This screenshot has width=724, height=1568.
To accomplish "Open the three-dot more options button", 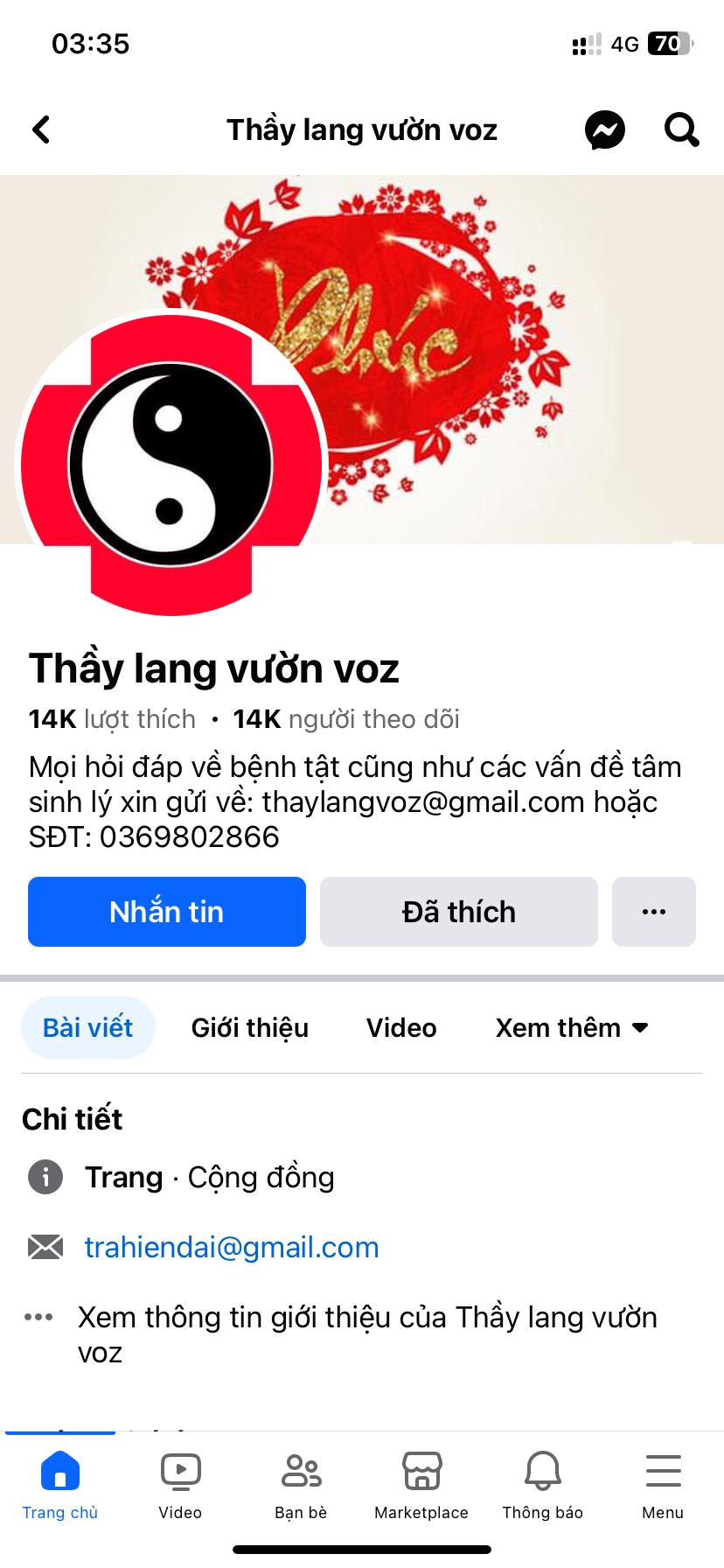I will 654,912.
